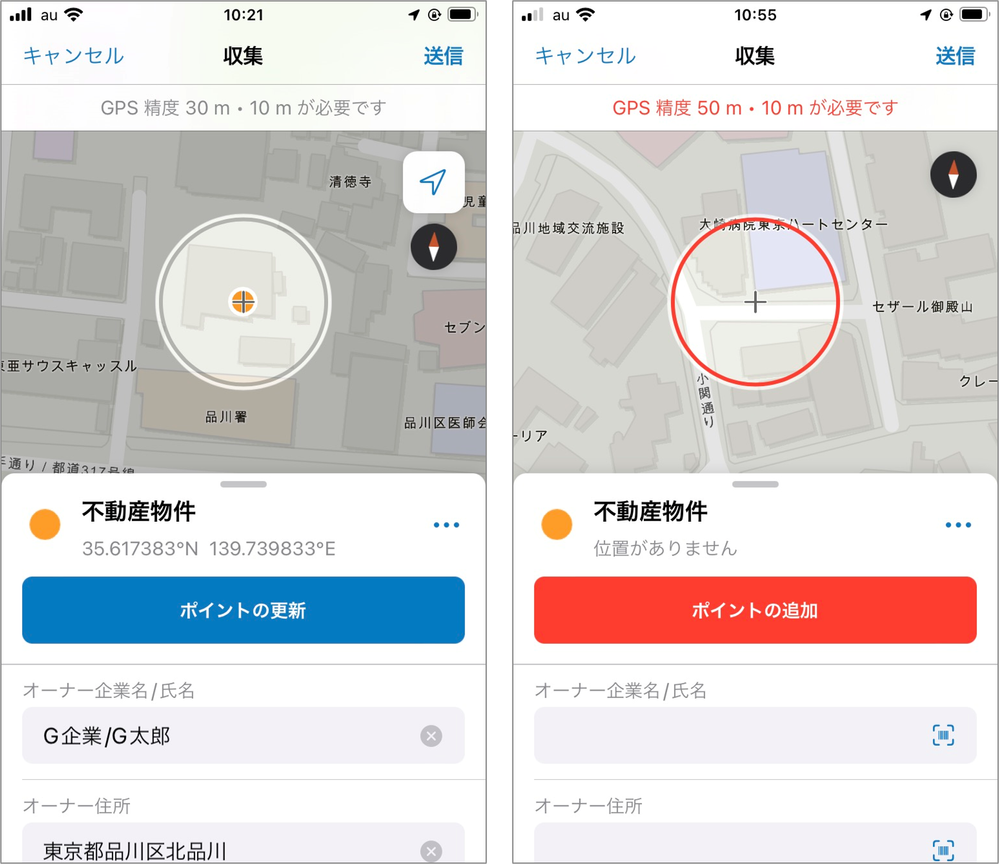Tap the red ポイントの追加 button
The height and width of the screenshot is (864, 999).
coord(755,610)
